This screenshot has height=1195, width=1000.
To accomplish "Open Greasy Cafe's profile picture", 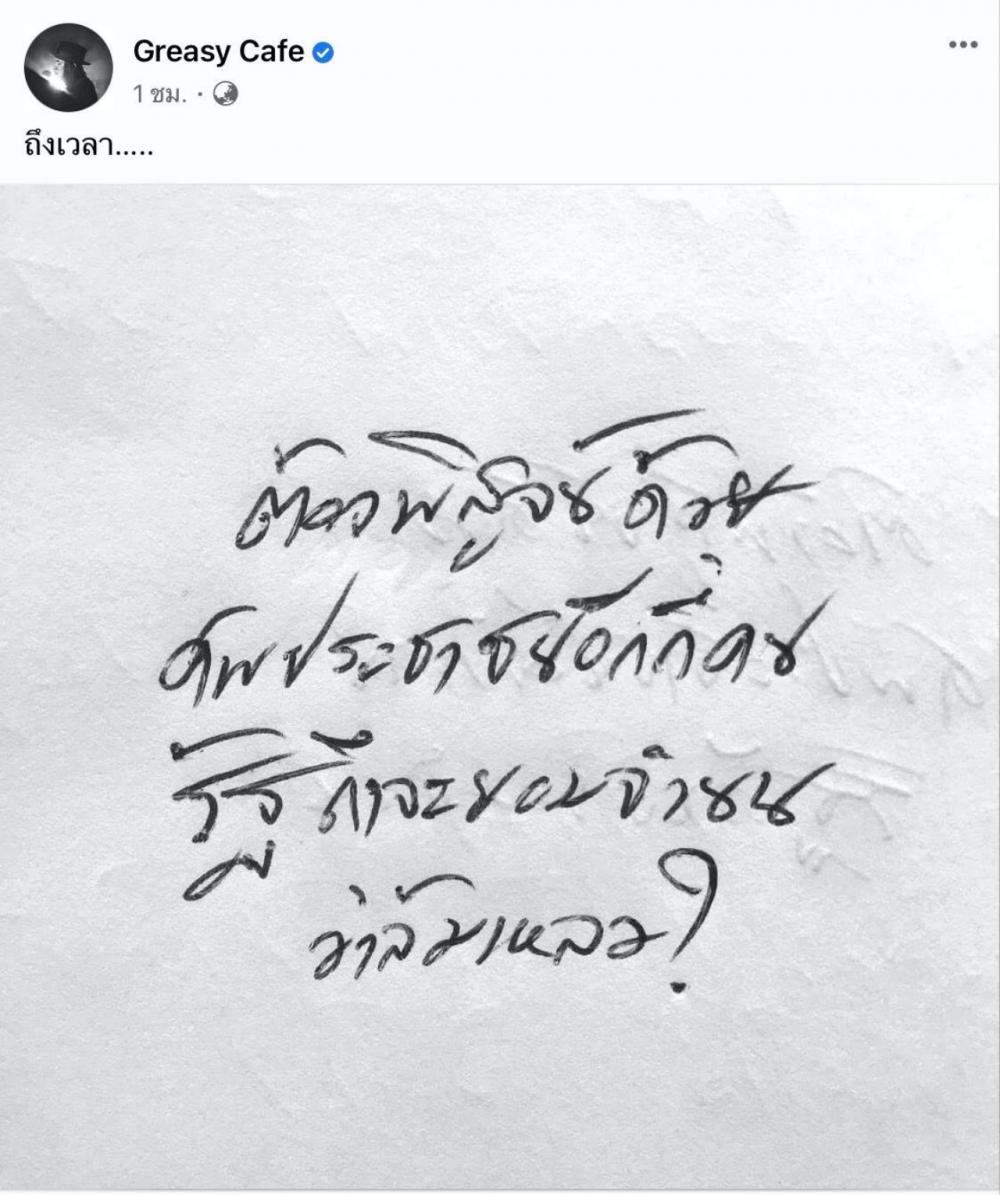I will 68,68.
